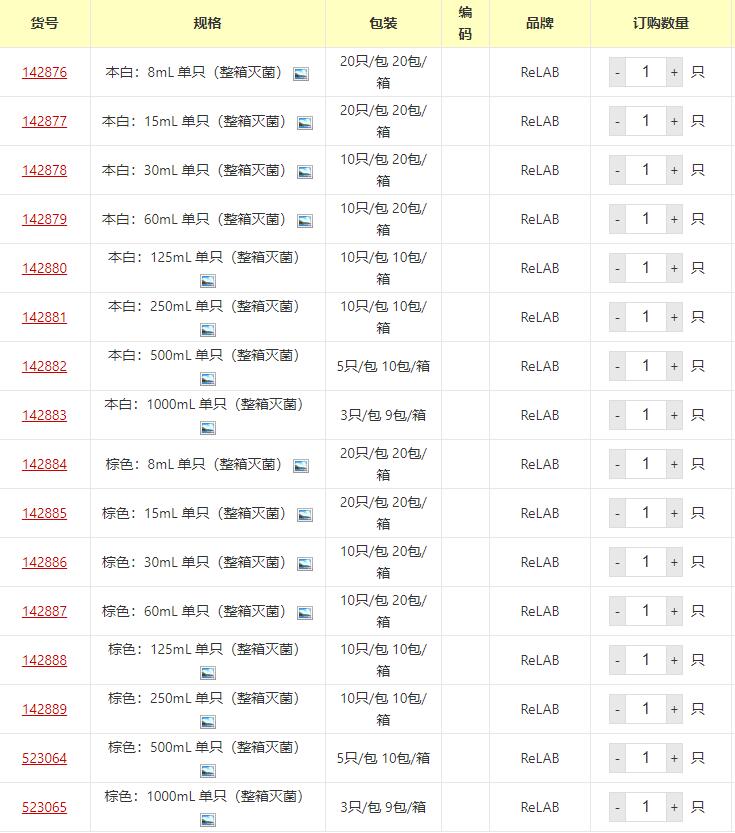View image for 棕色 30mL item
Screen dimensions: 735x833
pyautogui.click(x=305, y=564)
